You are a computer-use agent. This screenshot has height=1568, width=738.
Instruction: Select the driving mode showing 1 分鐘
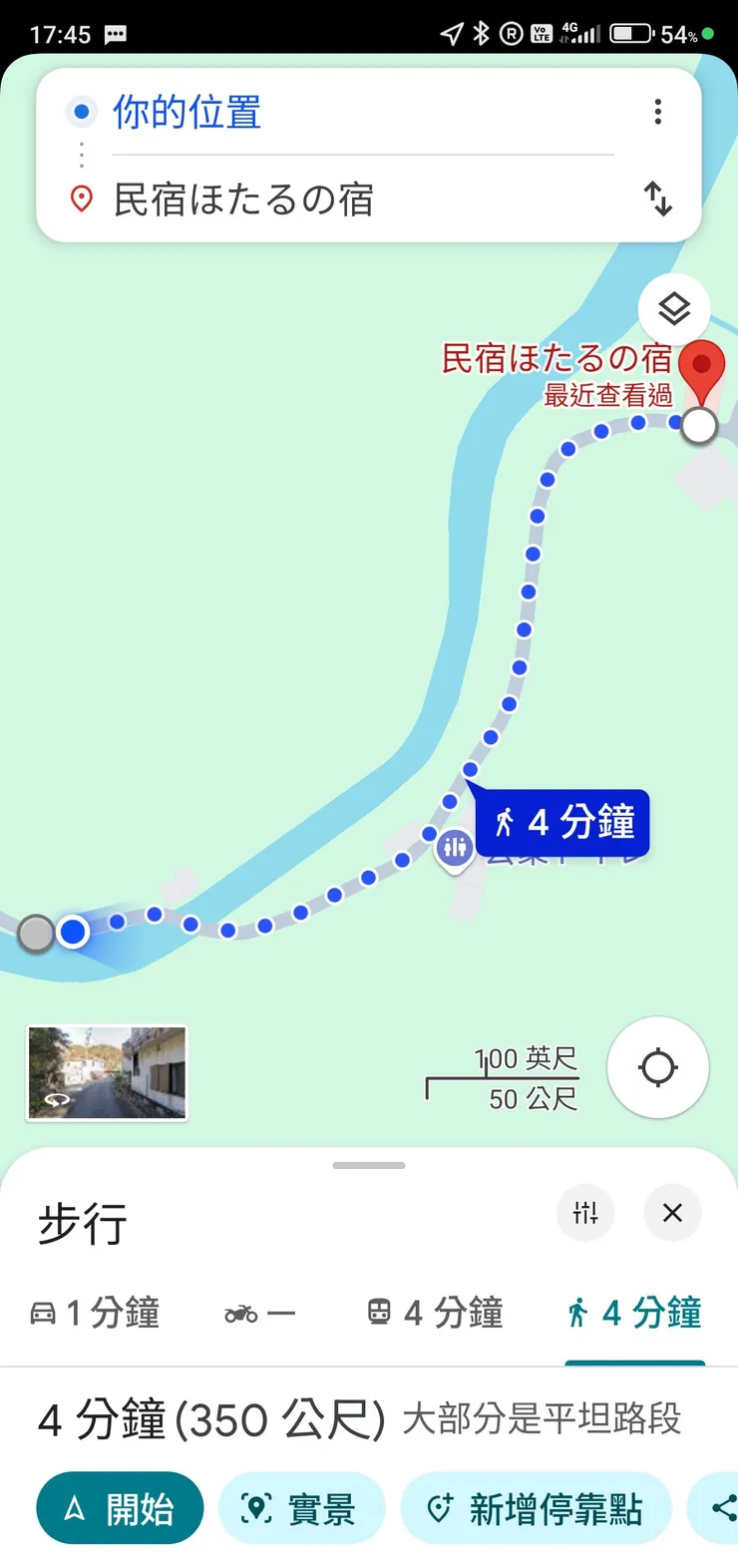pyautogui.click(x=95, y=1314)
